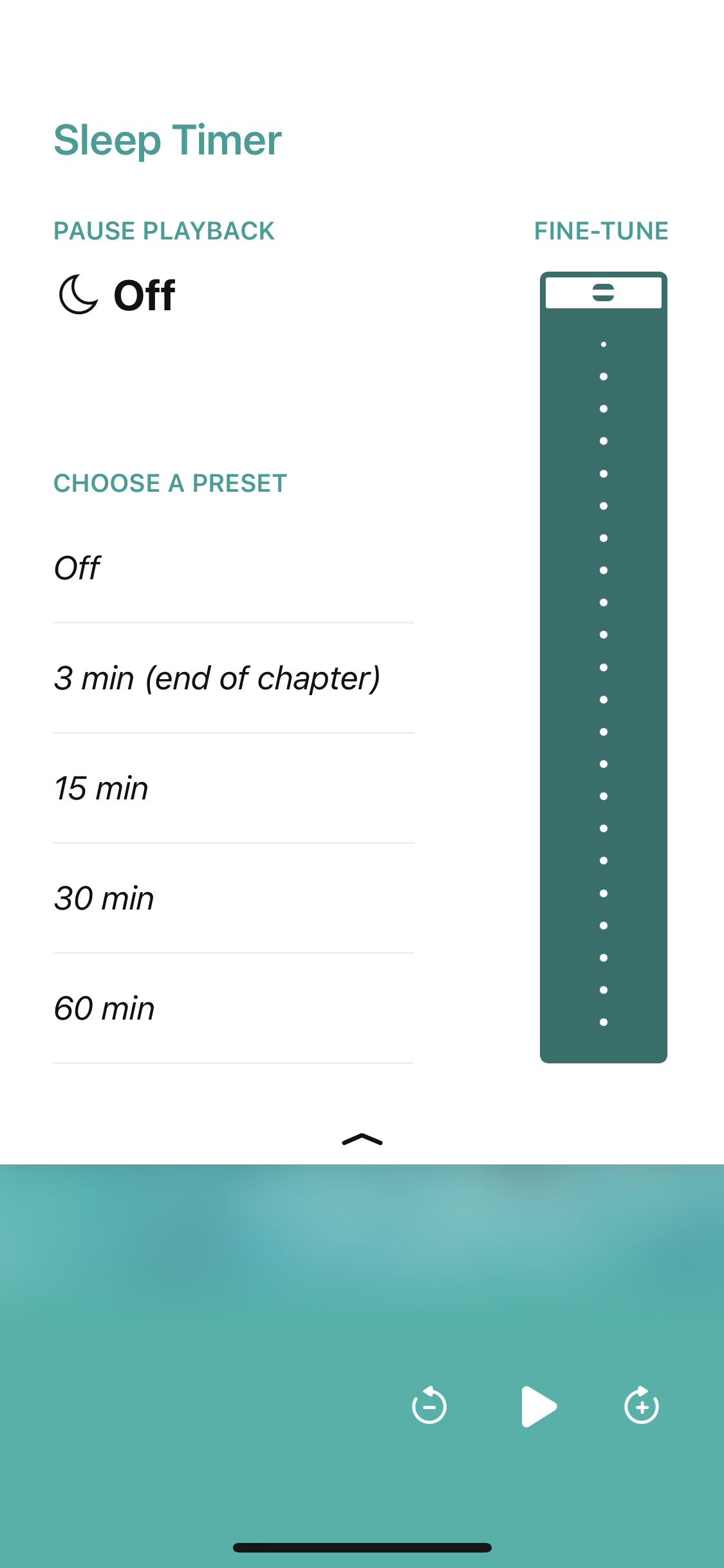Open the PAUSE PLAYBACK section header
This screenshot has width=724, height=1568.
tap(163, 231)
